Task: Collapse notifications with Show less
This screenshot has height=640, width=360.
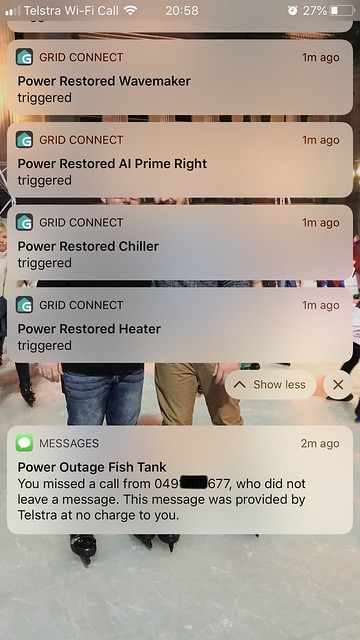Action: pos(271,384)
